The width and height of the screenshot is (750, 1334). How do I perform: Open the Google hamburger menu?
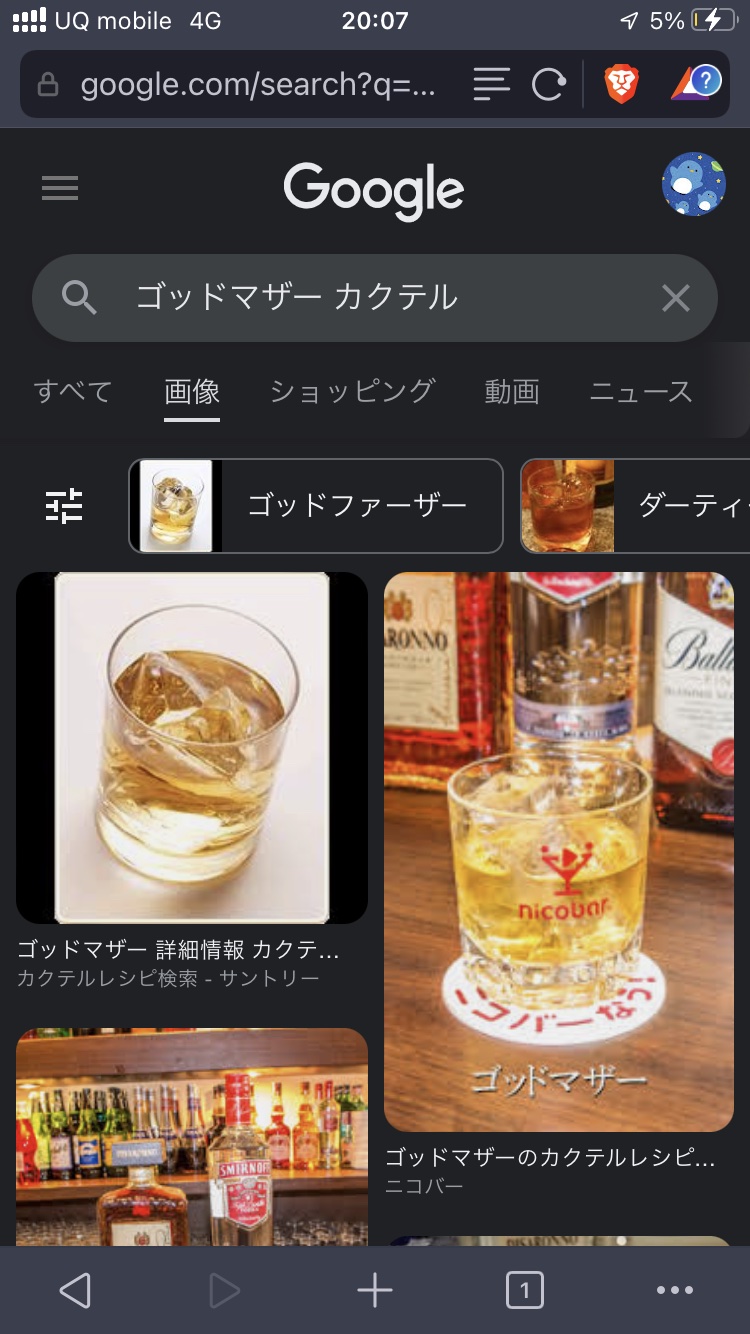tap(60, 188)
